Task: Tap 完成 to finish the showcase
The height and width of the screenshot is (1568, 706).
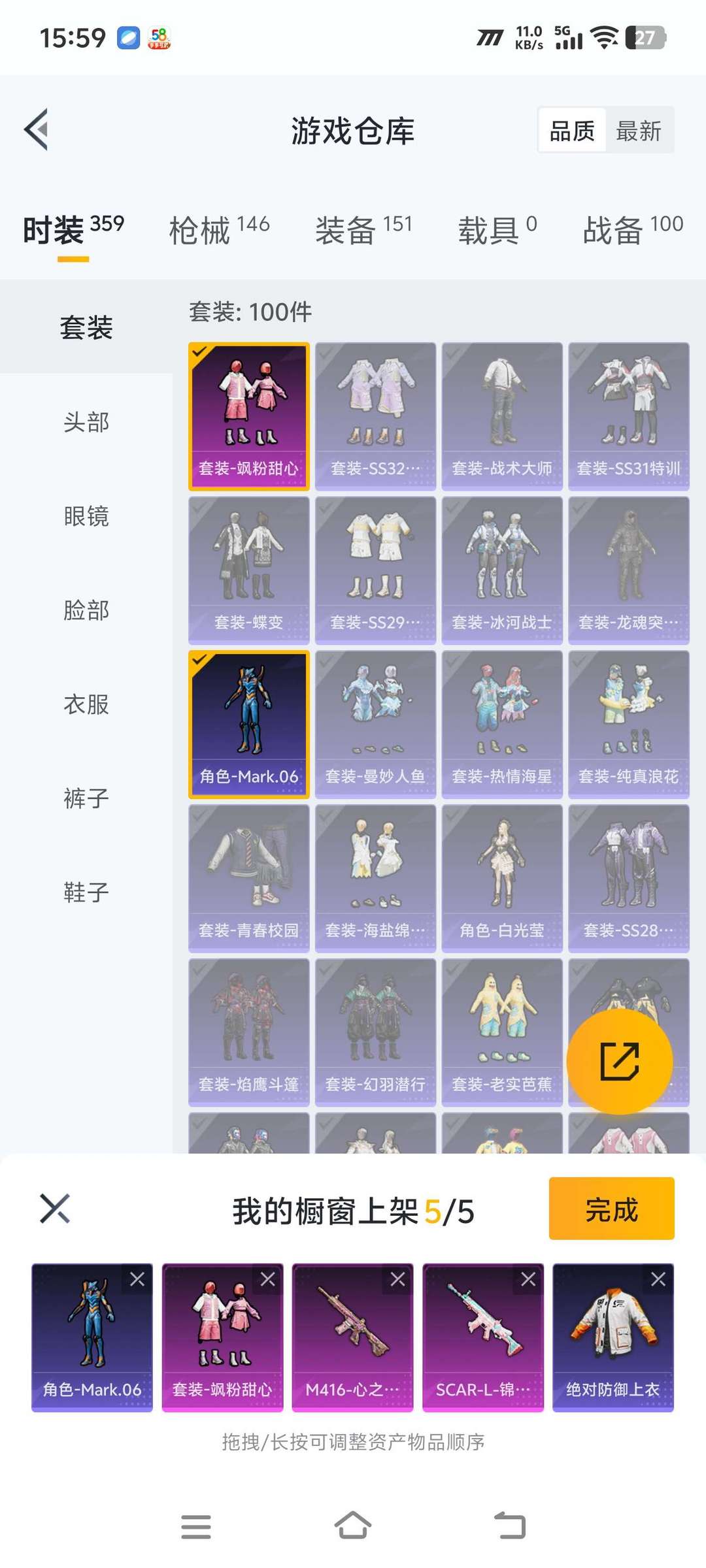Action: point(611,1208)
